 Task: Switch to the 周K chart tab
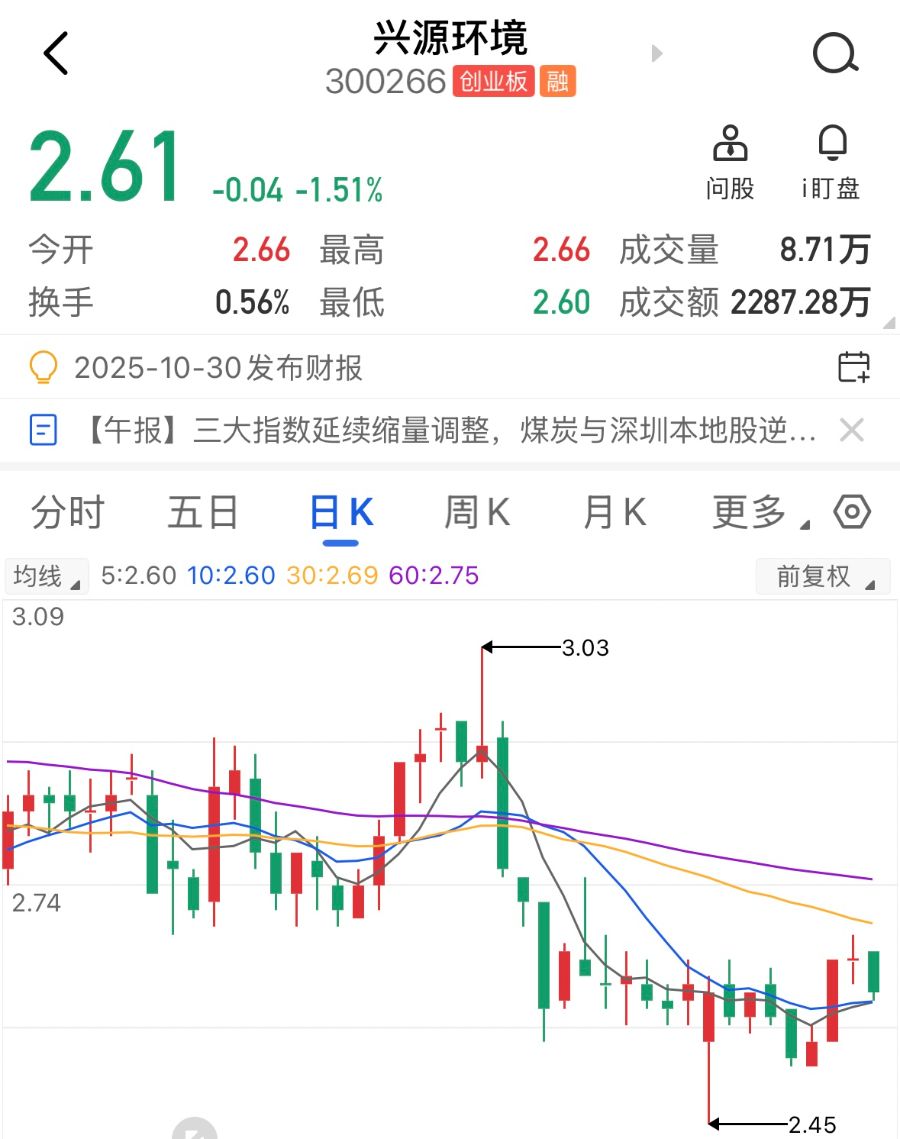click(477, 513)
